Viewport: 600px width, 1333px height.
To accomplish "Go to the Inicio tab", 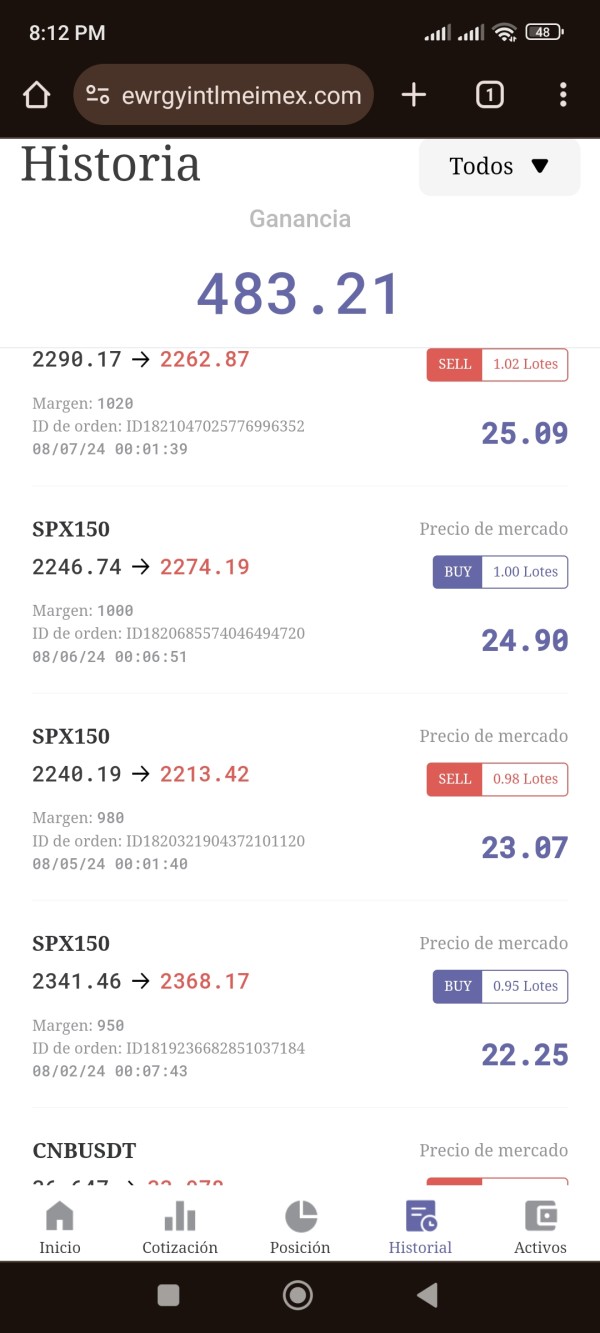I will (x=60, y=1228).
